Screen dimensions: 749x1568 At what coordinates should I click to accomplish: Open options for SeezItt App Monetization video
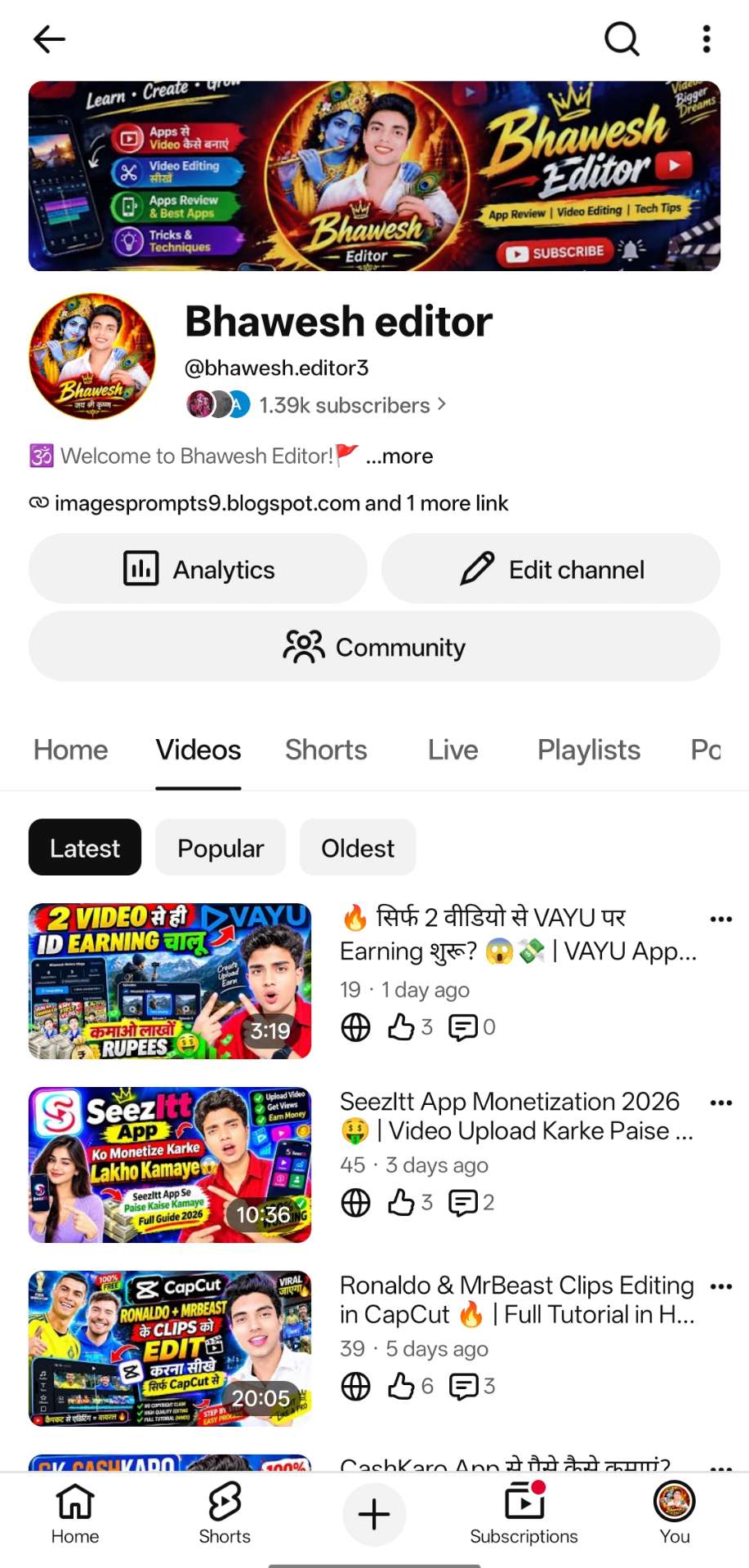[721, 1102]
